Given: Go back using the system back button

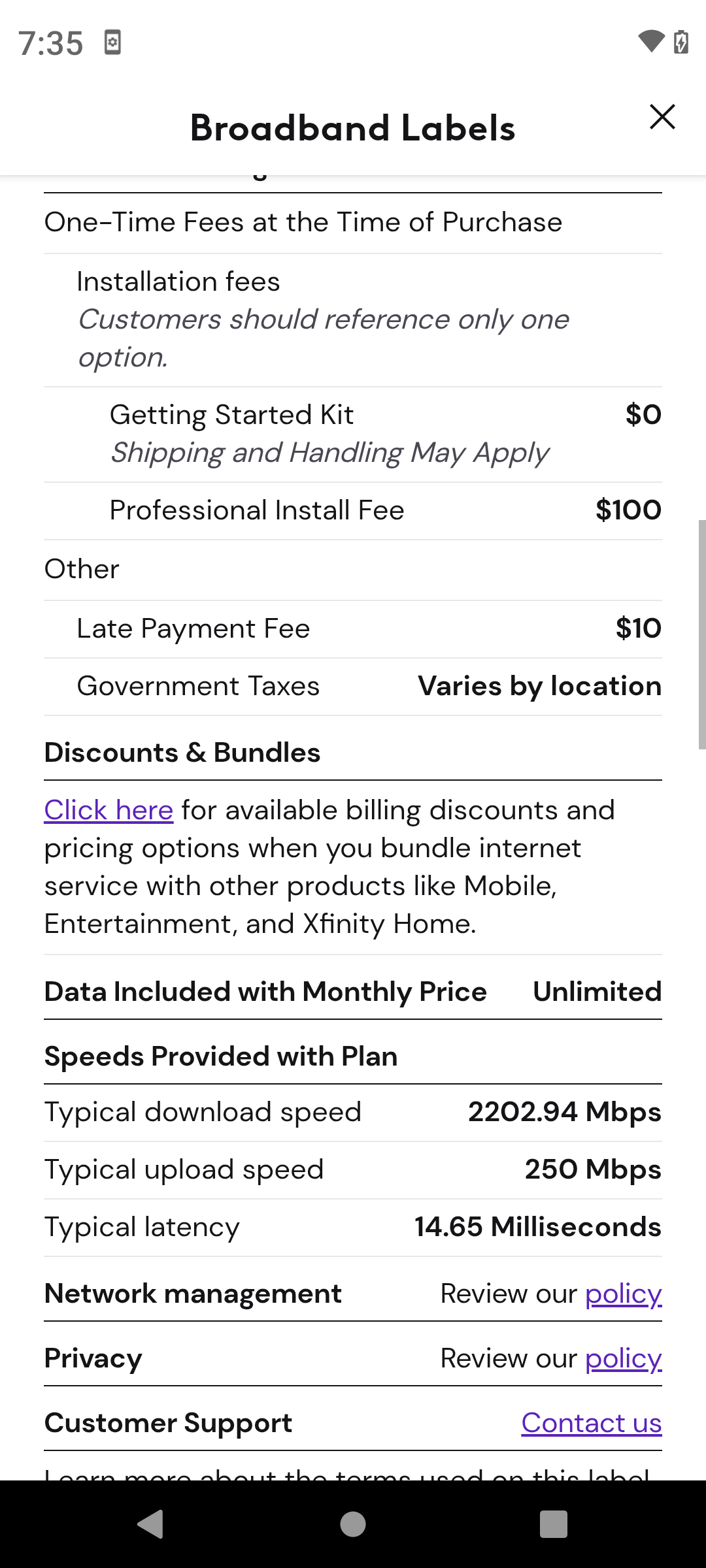Looking at the screenshot, I should point(151,1524).
